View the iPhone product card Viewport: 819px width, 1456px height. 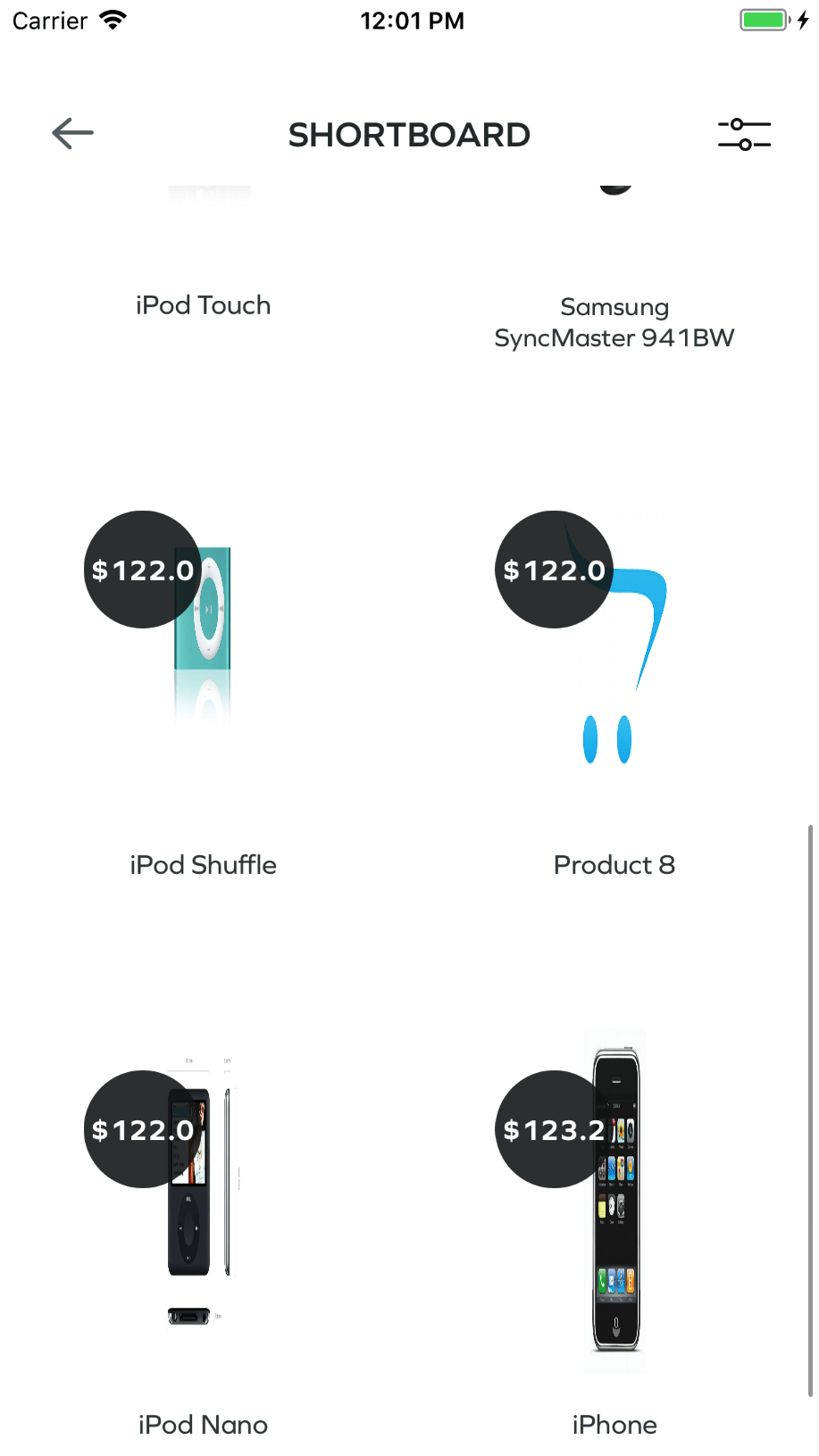pos(614,1241)
